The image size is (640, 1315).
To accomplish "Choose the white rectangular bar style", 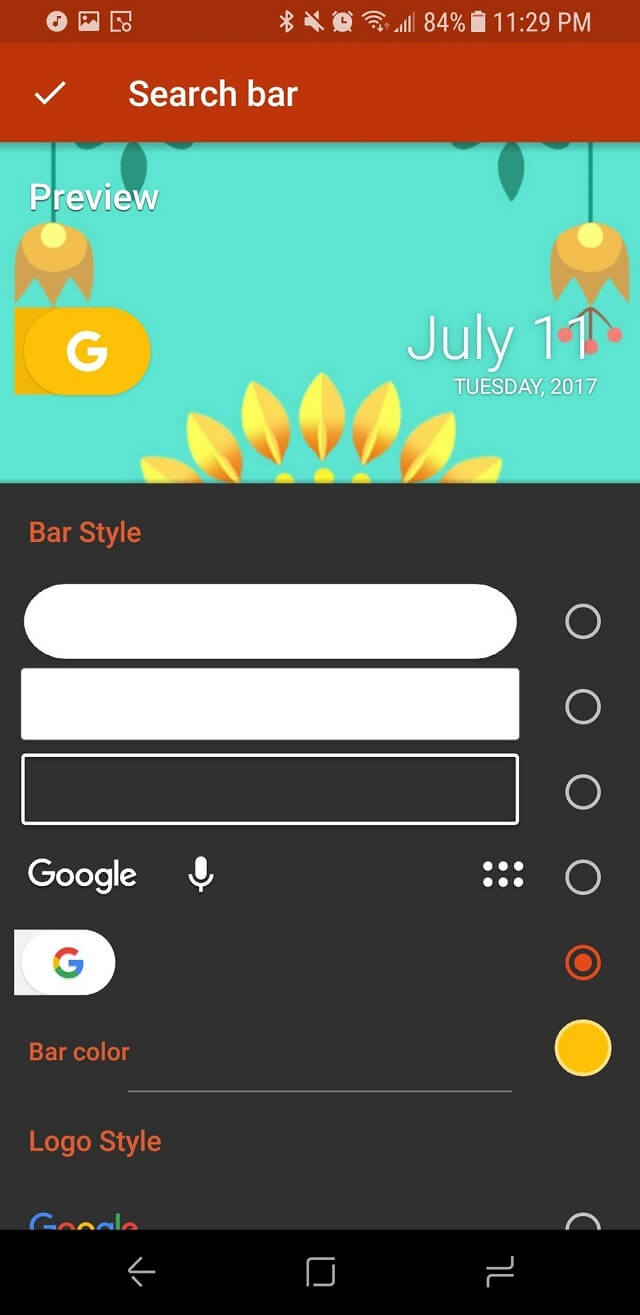I will pyautogui.click(x=582, y=707).
